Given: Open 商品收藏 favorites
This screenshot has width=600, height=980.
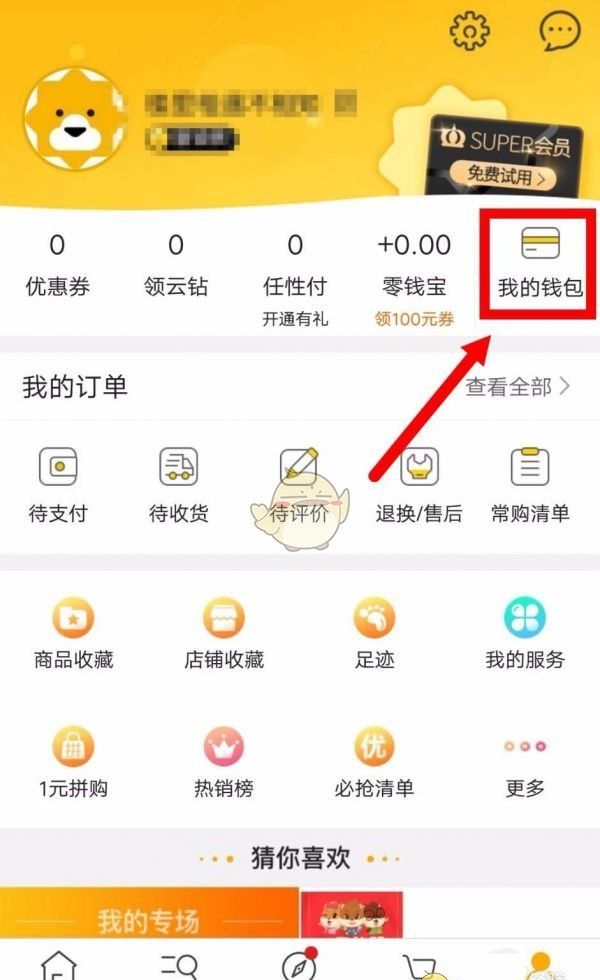Looking at the screenshot, I should tap(73, 635).
